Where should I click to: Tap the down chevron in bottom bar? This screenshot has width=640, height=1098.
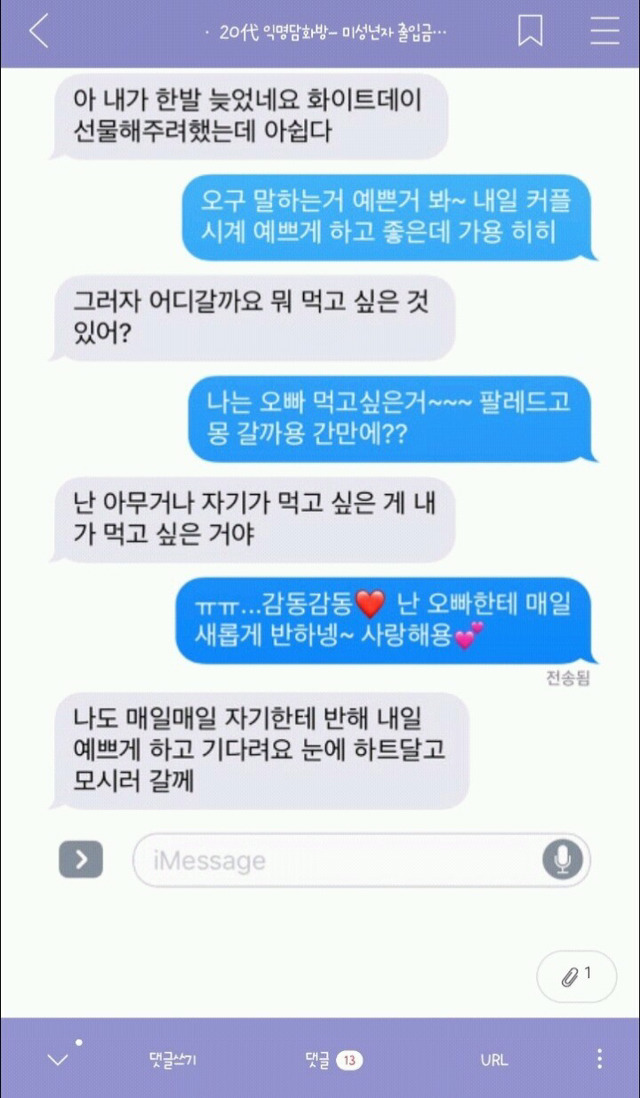pos(58,1060)
